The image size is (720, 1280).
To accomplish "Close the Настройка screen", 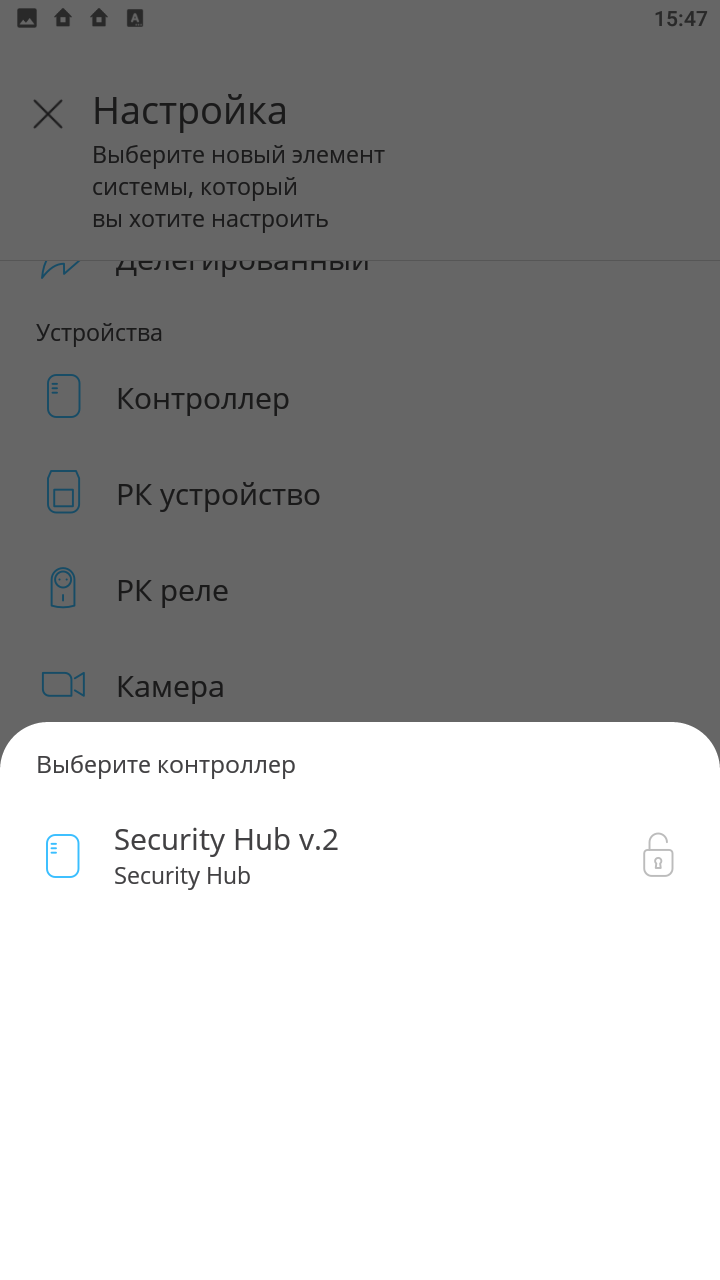I will (48, 114).
